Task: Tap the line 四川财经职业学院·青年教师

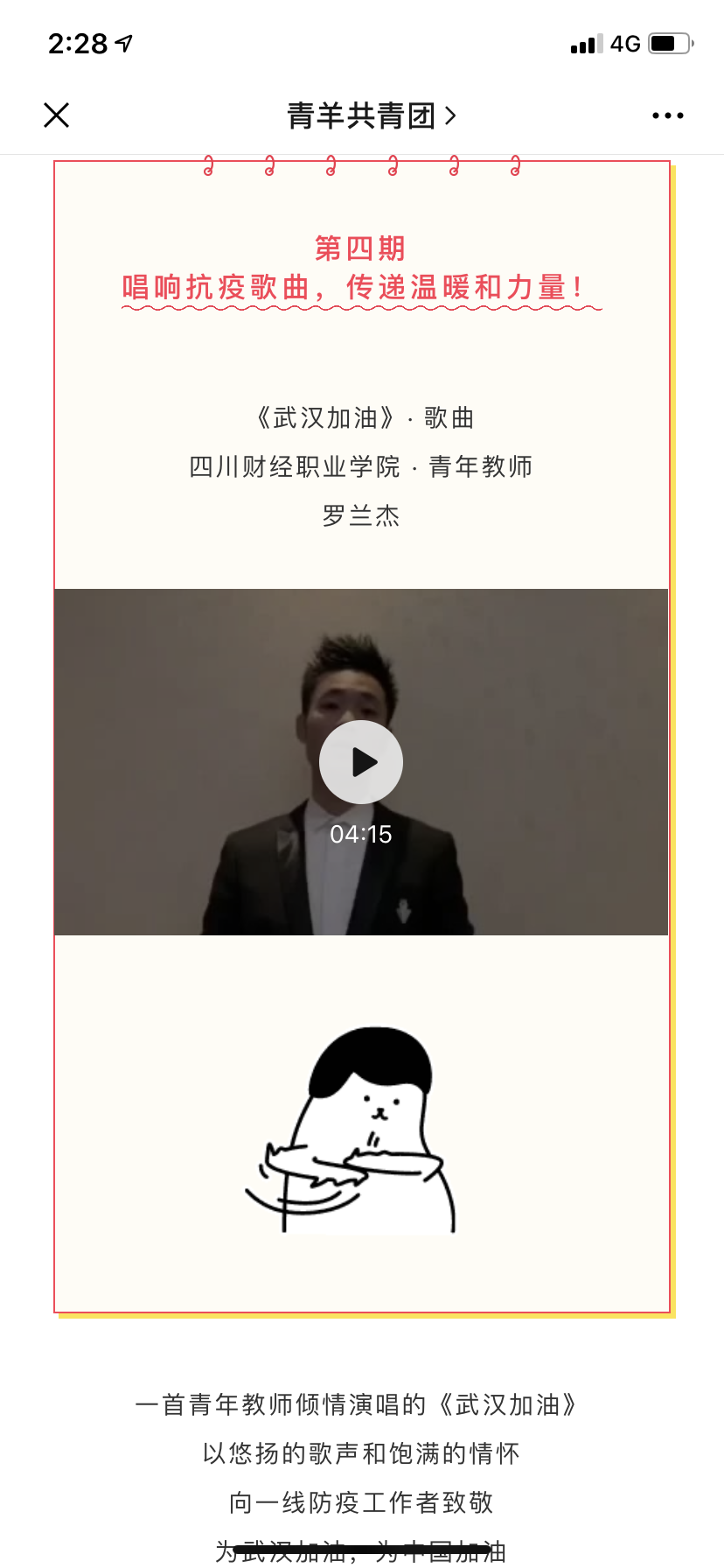Action: pyautogui.click(x=362, y=467)
